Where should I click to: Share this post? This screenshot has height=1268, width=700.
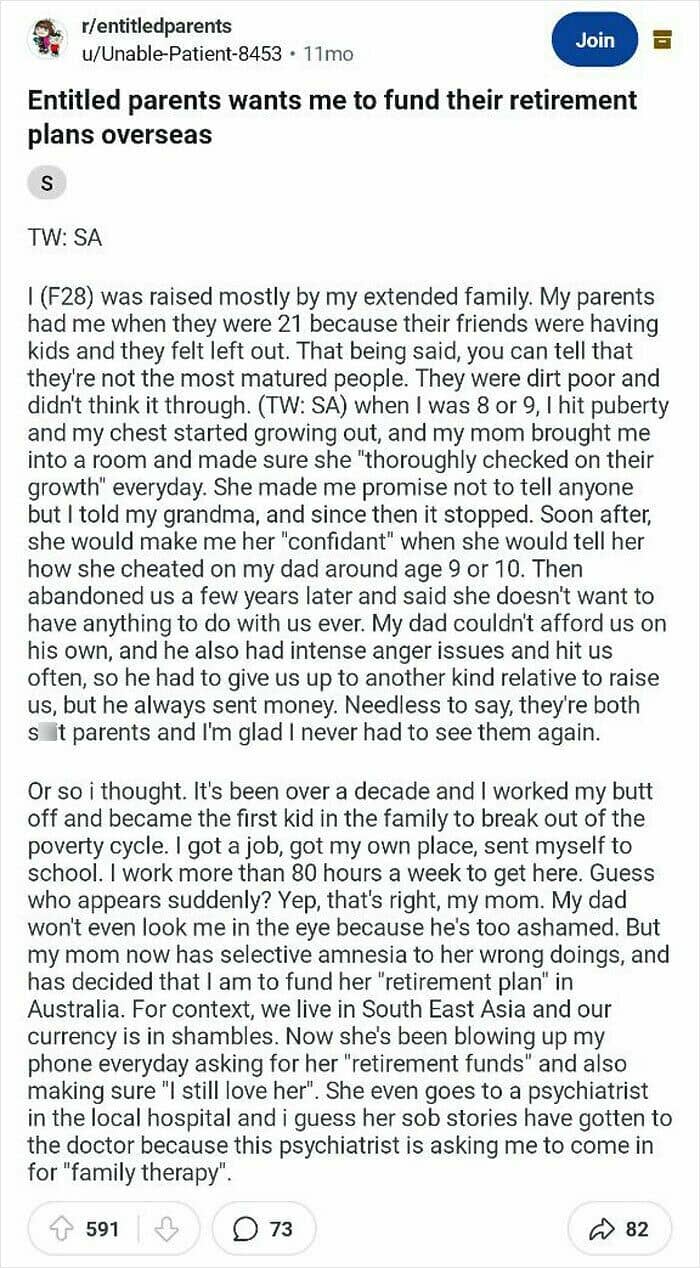click(x=620, y=1229)
